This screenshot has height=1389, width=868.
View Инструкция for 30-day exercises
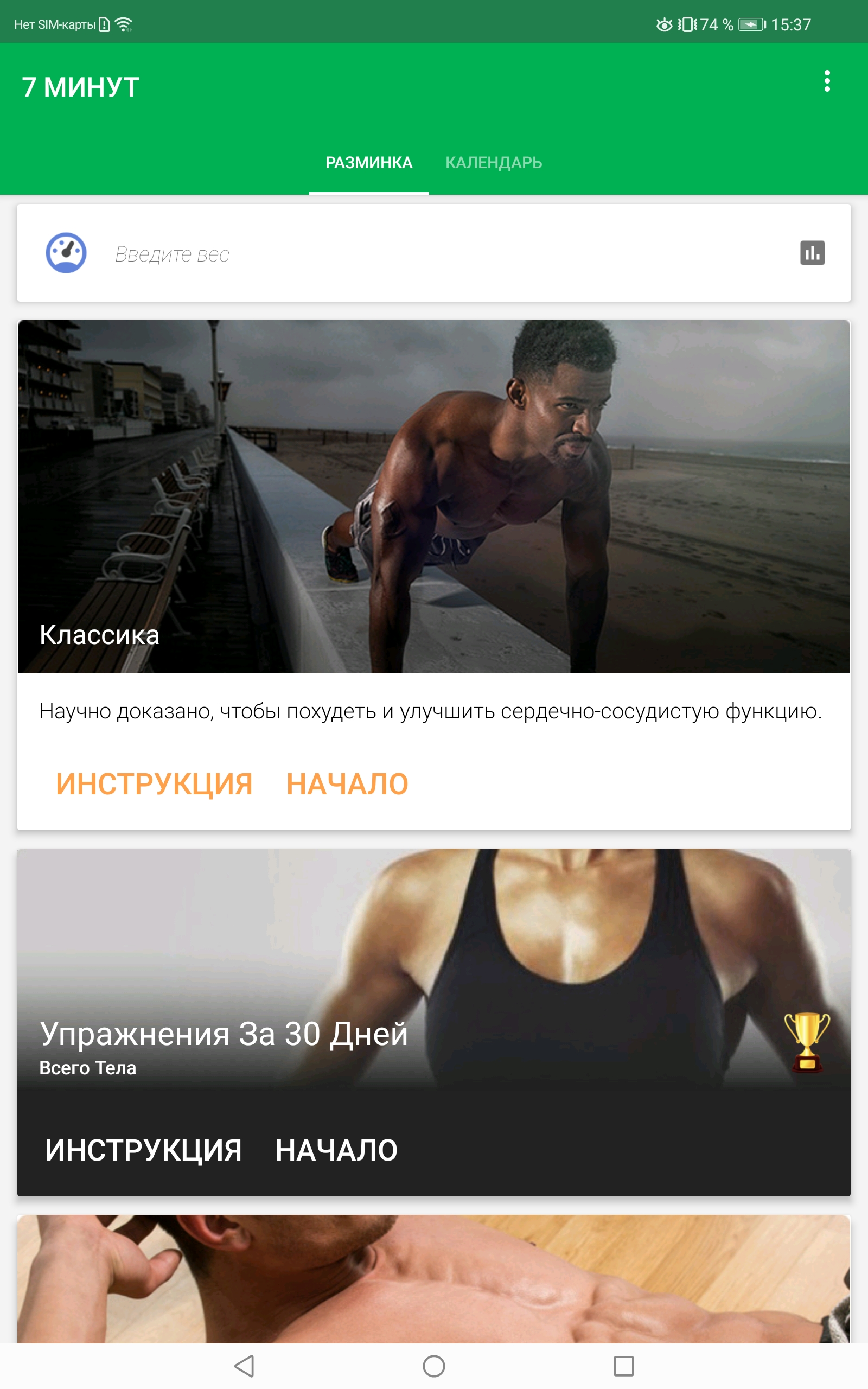[x=144, y=1150]
